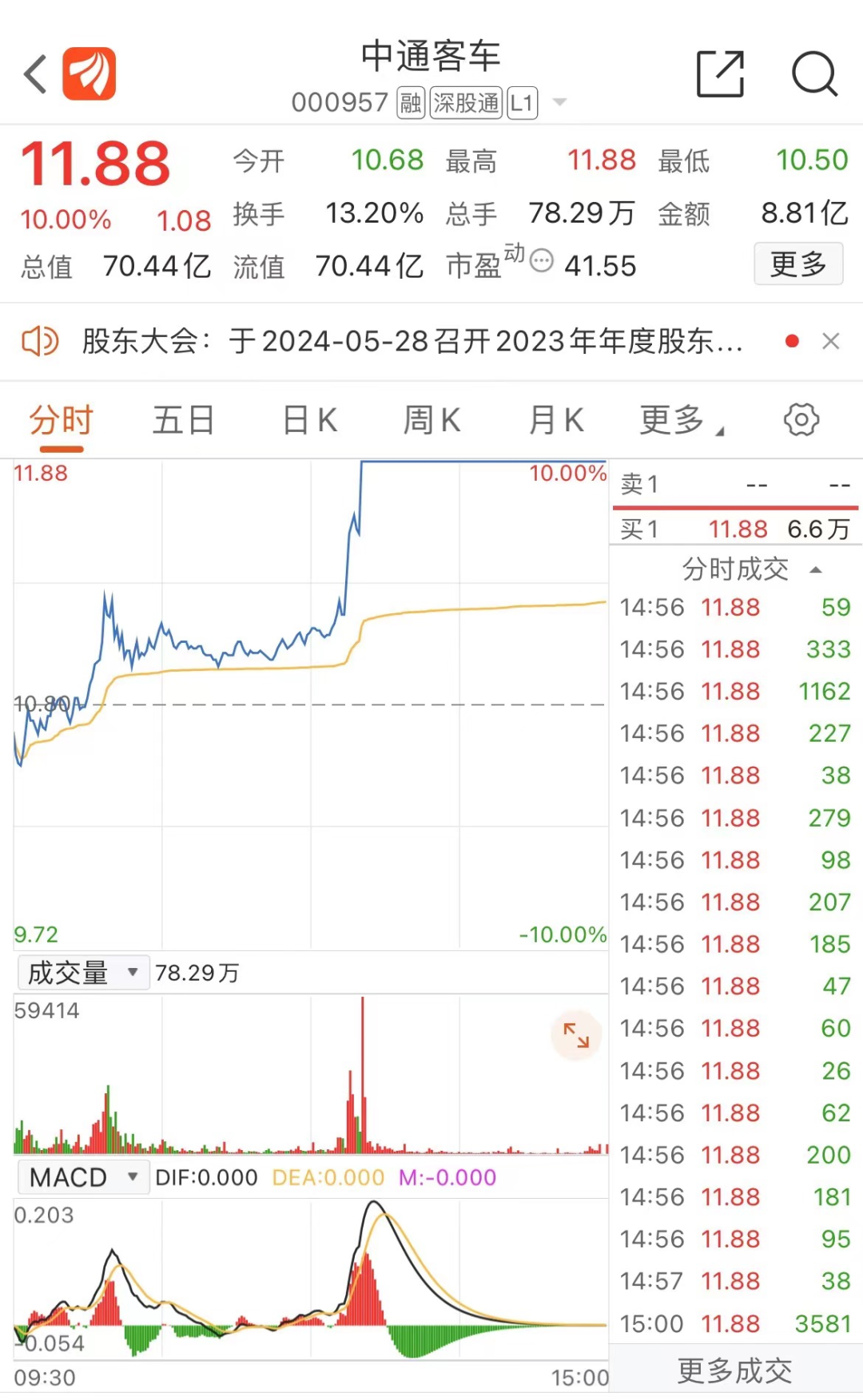Viewport: 863px width, 1400px height.
Task: Switch to the 月K chart tab
Action: pyautogui.click(x=556, y=420)
